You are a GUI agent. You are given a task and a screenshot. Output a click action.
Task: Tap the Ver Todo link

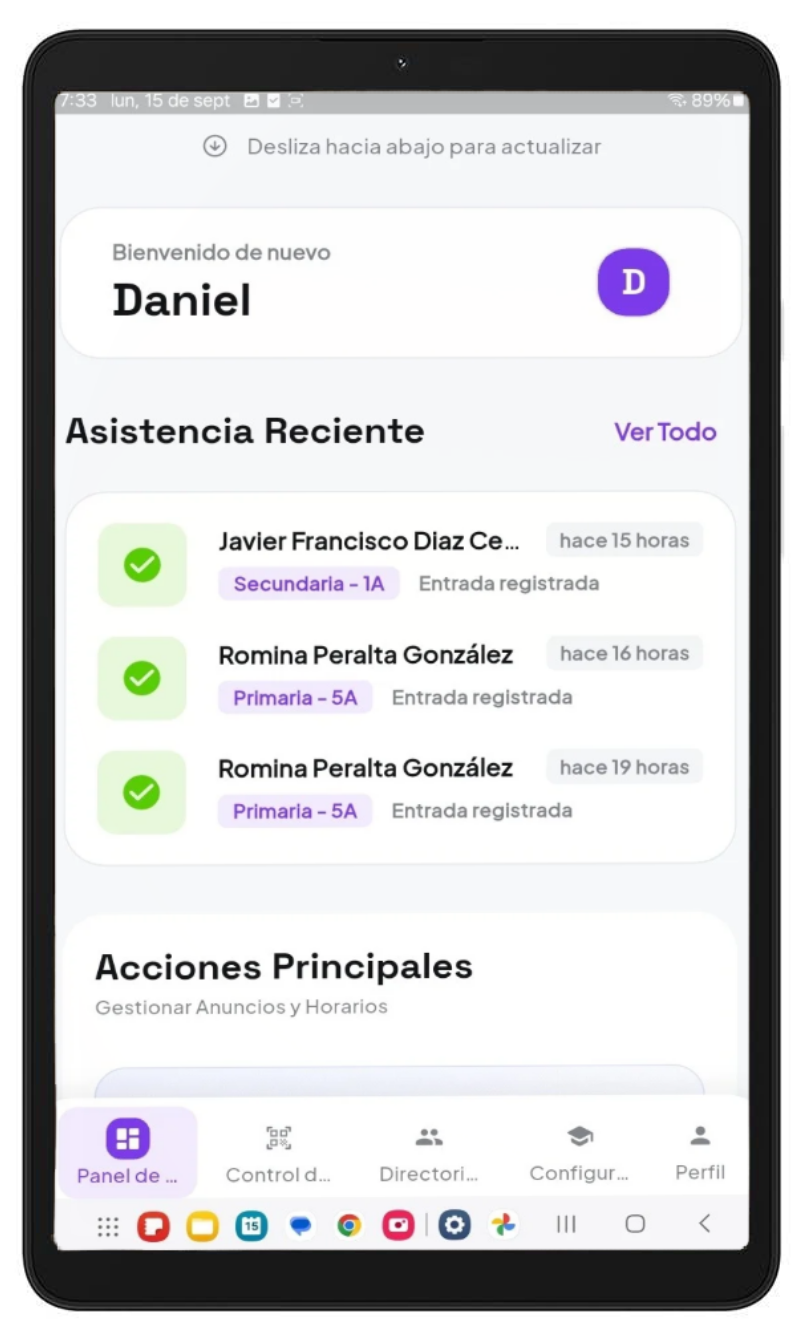pyautogui.click(x=665, y=432)
